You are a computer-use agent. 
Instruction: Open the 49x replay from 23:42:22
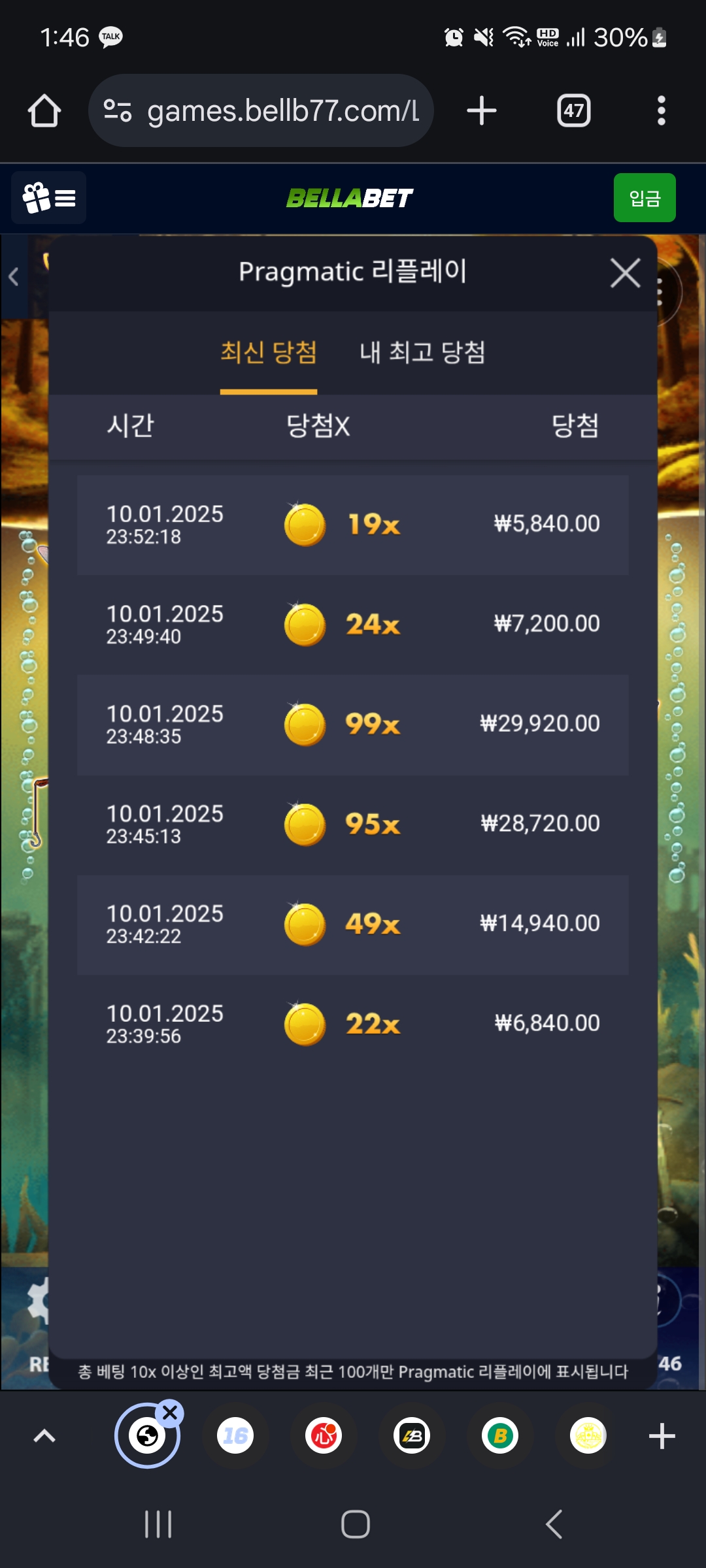(x=353, y=924)
